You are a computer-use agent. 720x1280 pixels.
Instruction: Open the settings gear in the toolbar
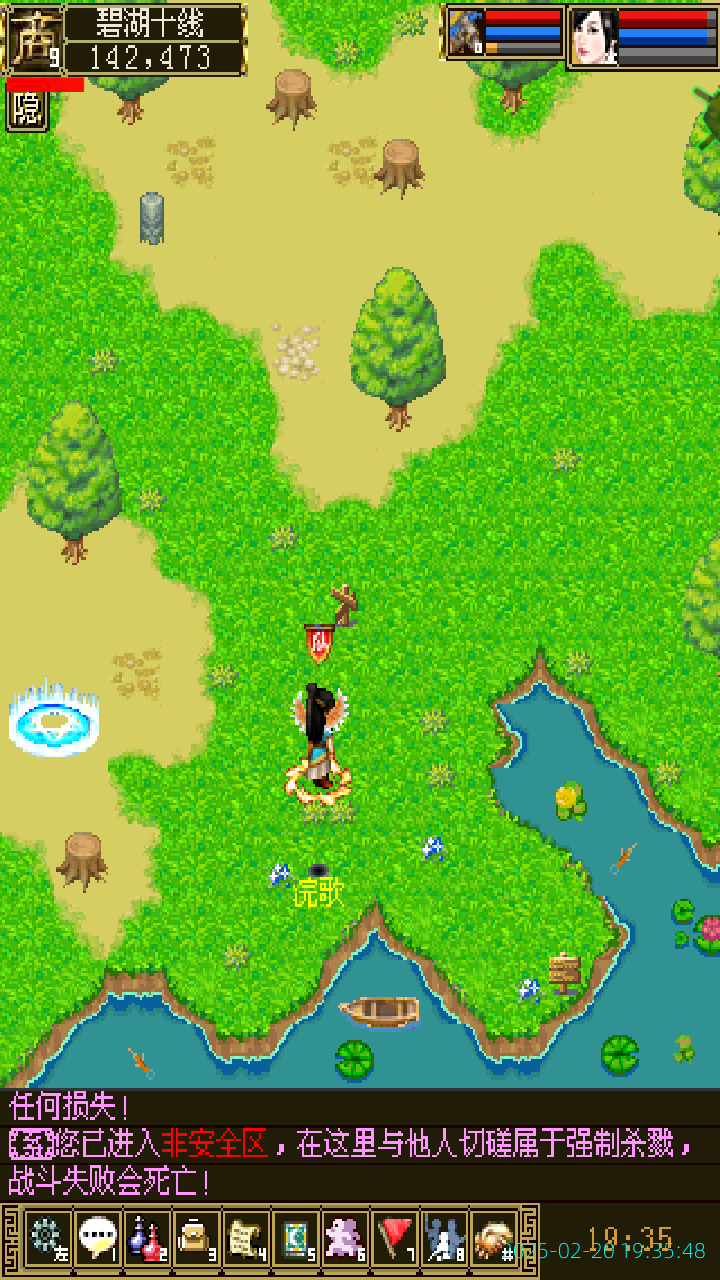(47, 1238)
